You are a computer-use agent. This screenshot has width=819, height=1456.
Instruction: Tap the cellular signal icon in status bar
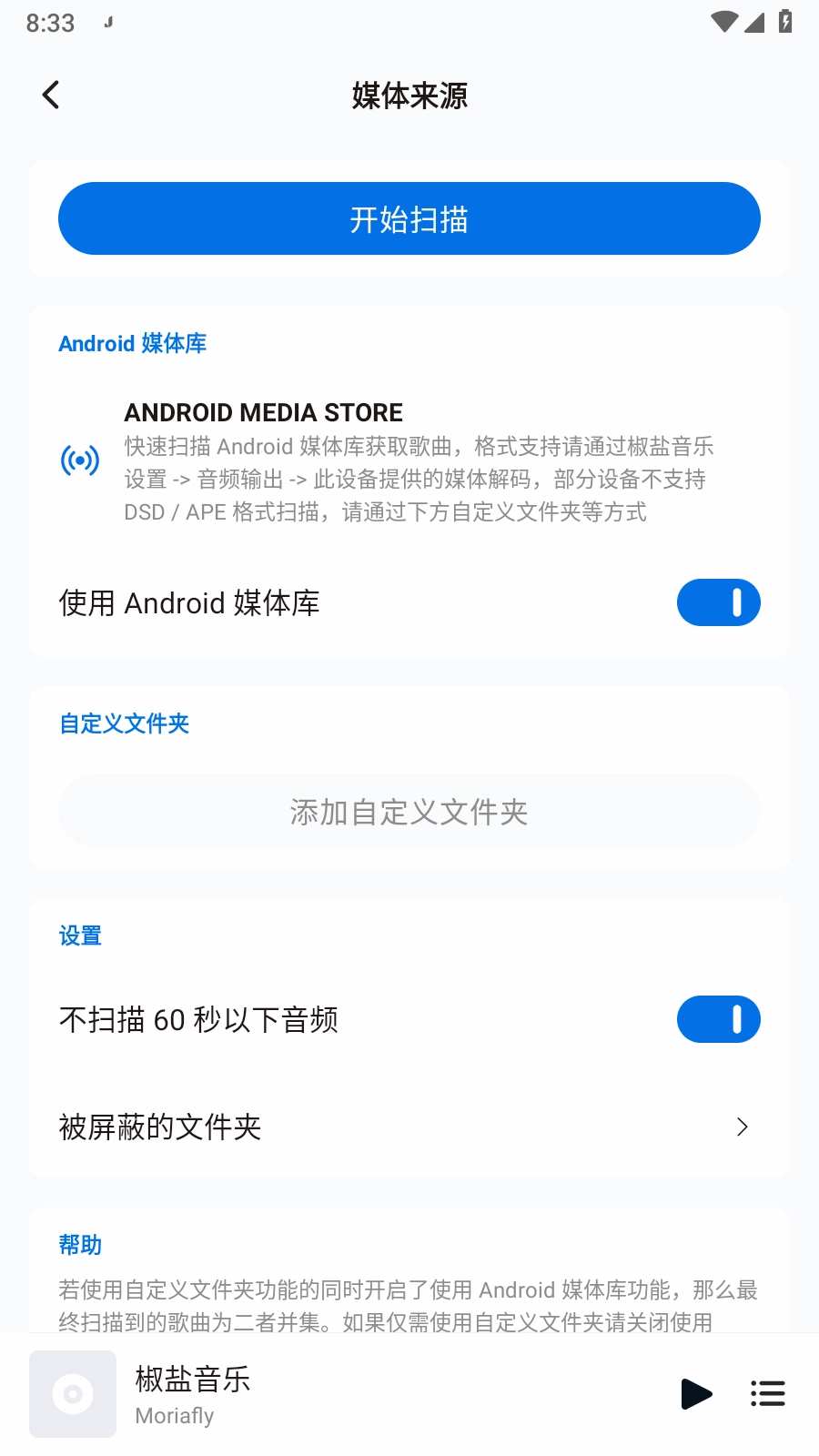click(754, 22)
